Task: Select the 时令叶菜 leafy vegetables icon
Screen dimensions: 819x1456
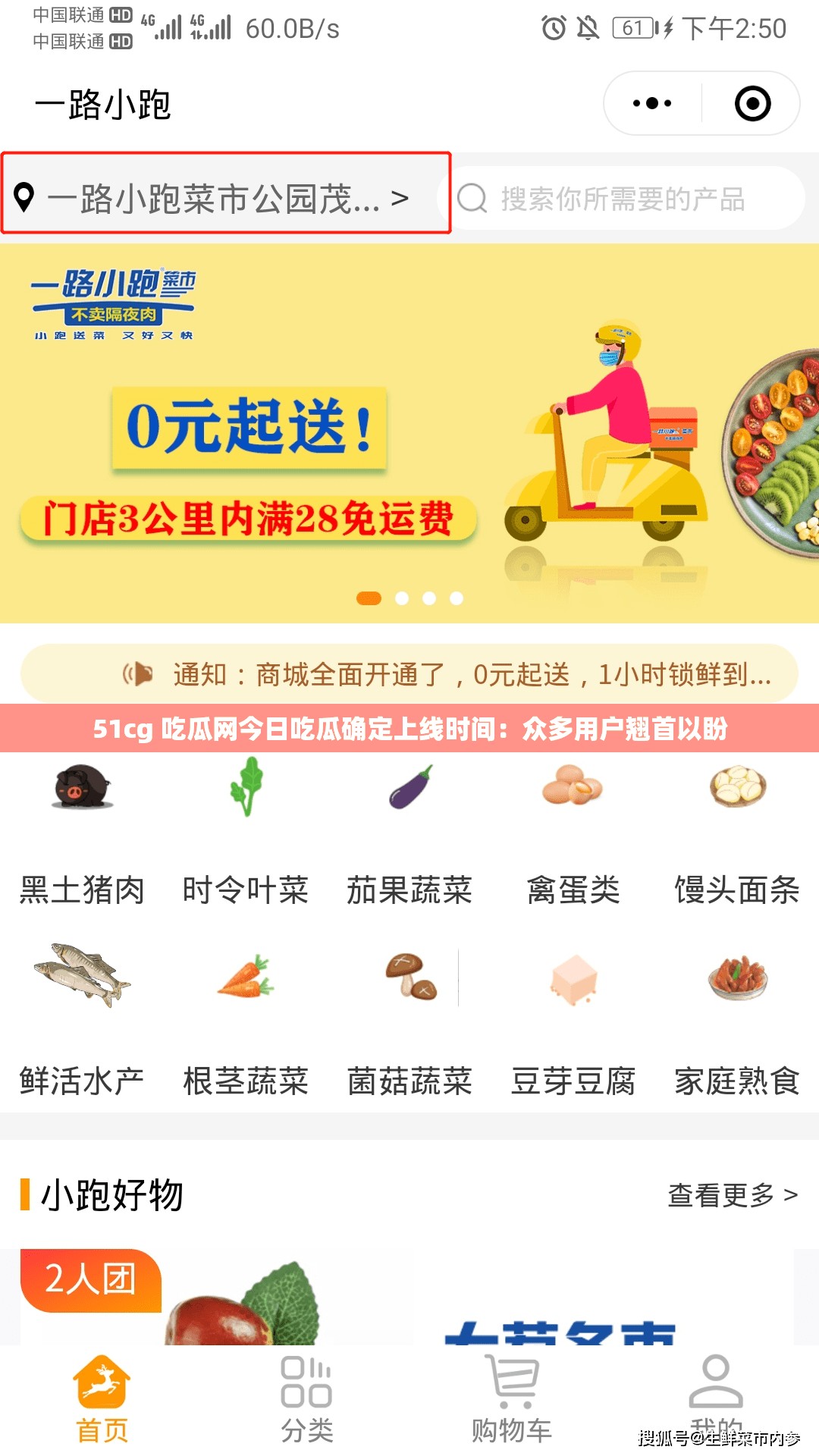Action: click(246, 790)
